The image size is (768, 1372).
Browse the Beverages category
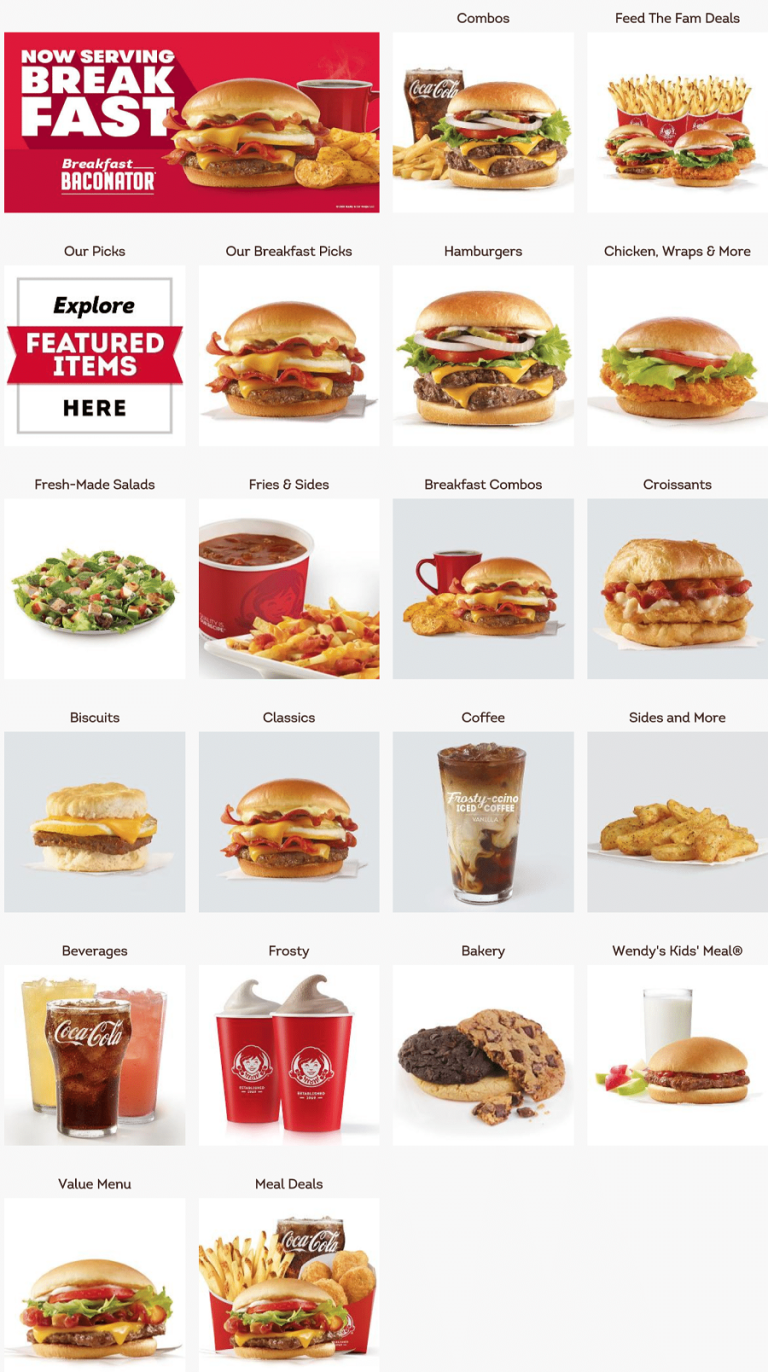point(95,1054)
